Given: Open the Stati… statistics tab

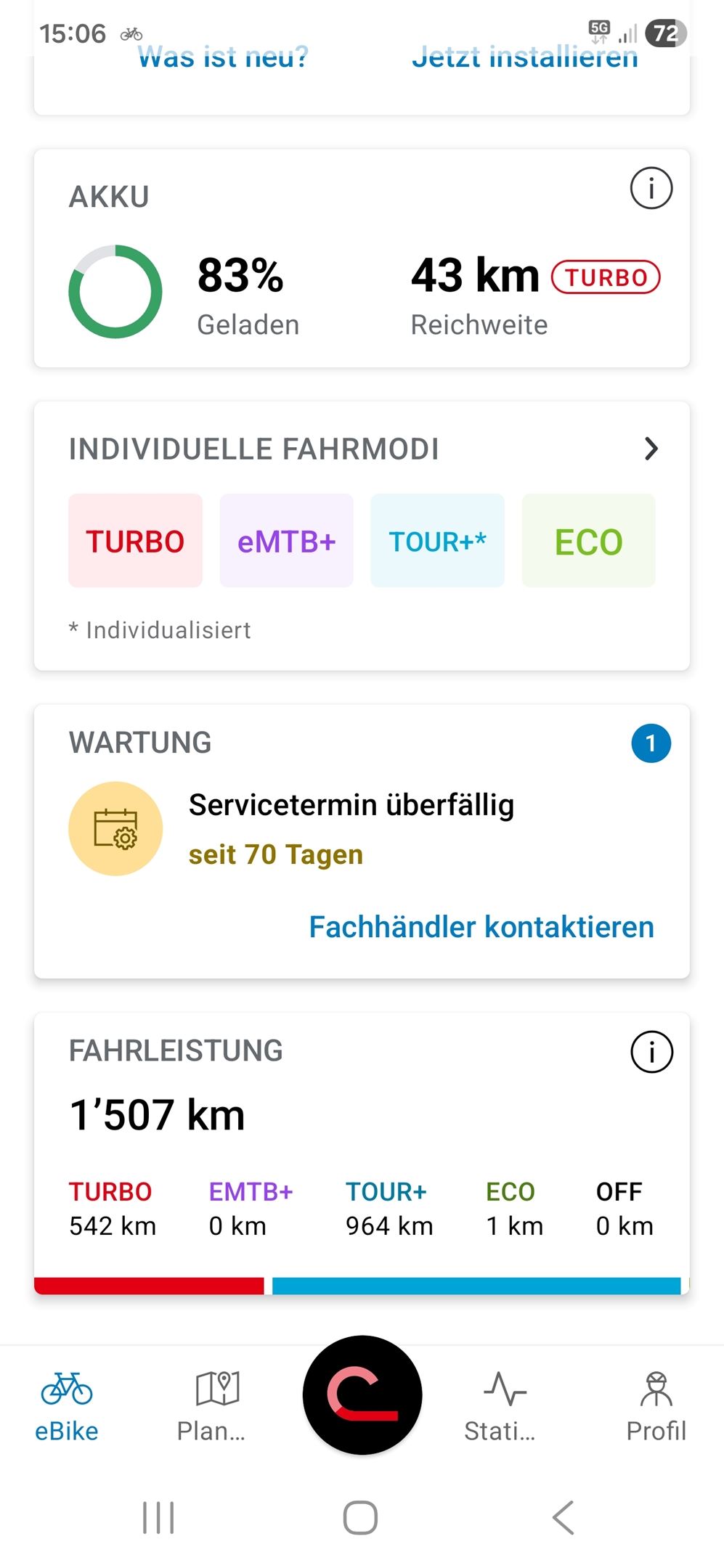Looking at the screenshot, I should coord(503,1406).
